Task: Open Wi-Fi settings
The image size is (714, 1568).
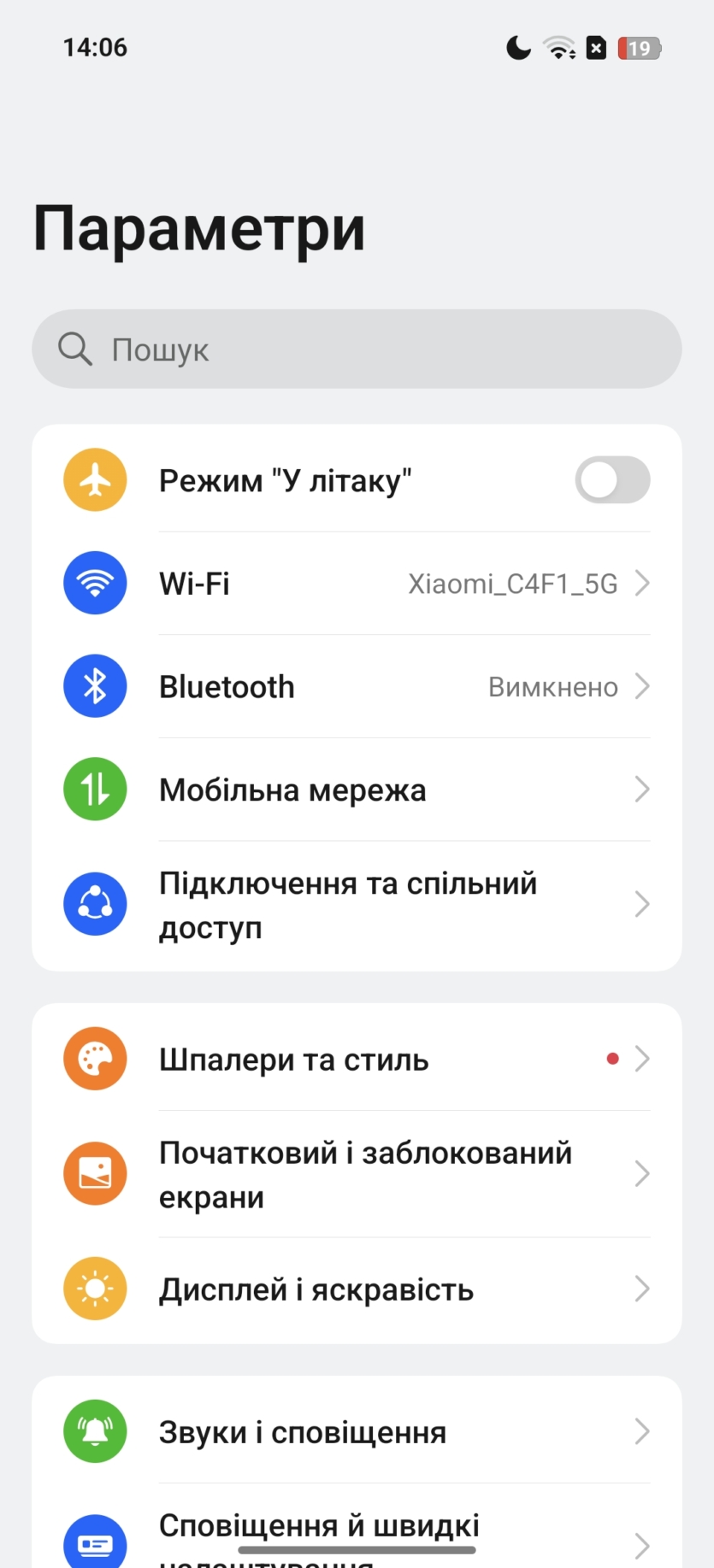Action: (x=357, y=583)
